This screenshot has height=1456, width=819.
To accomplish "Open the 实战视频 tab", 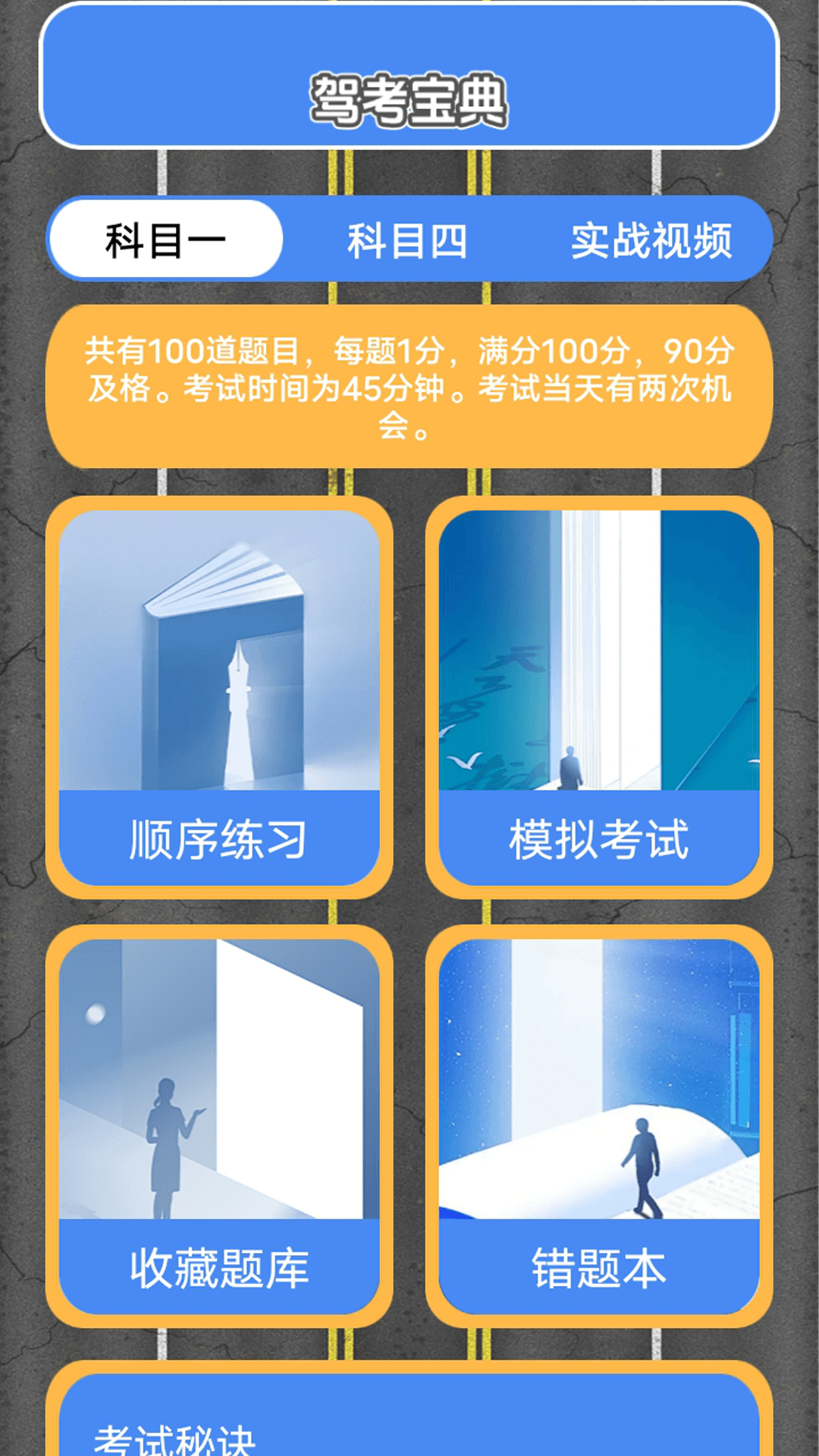I will tap(651, 240).
